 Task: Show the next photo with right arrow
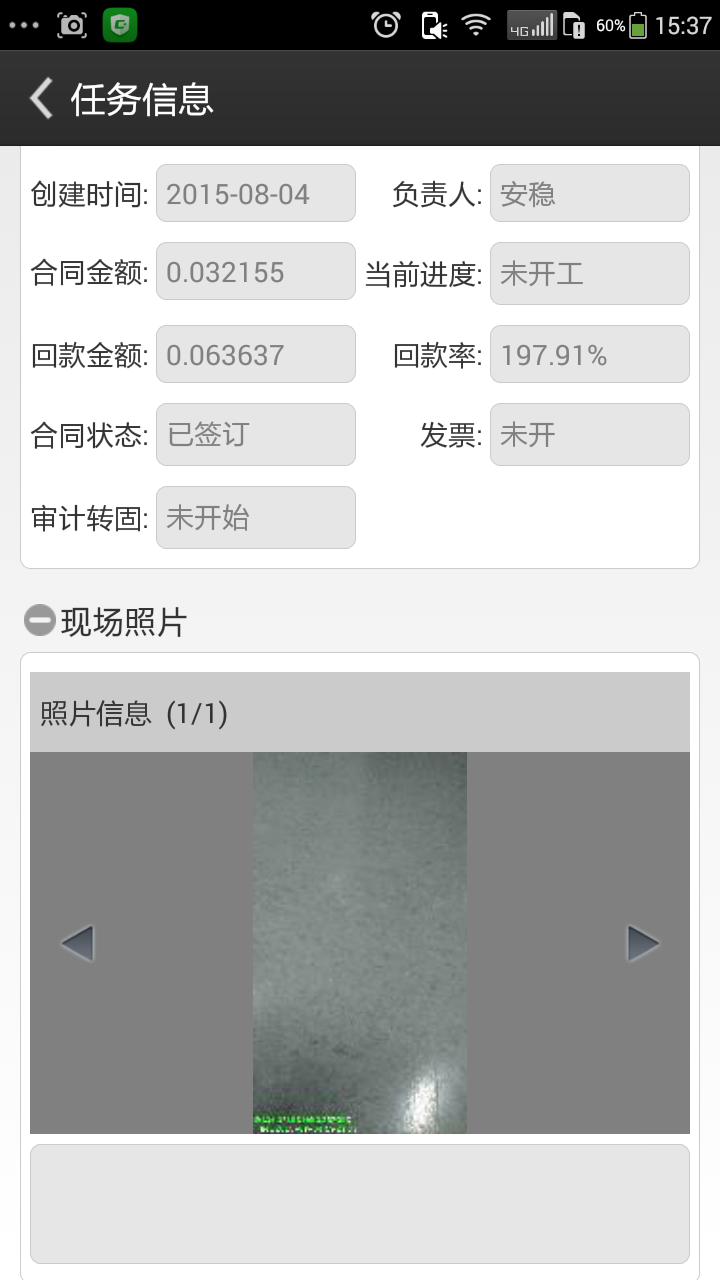[x=642, y=943]
